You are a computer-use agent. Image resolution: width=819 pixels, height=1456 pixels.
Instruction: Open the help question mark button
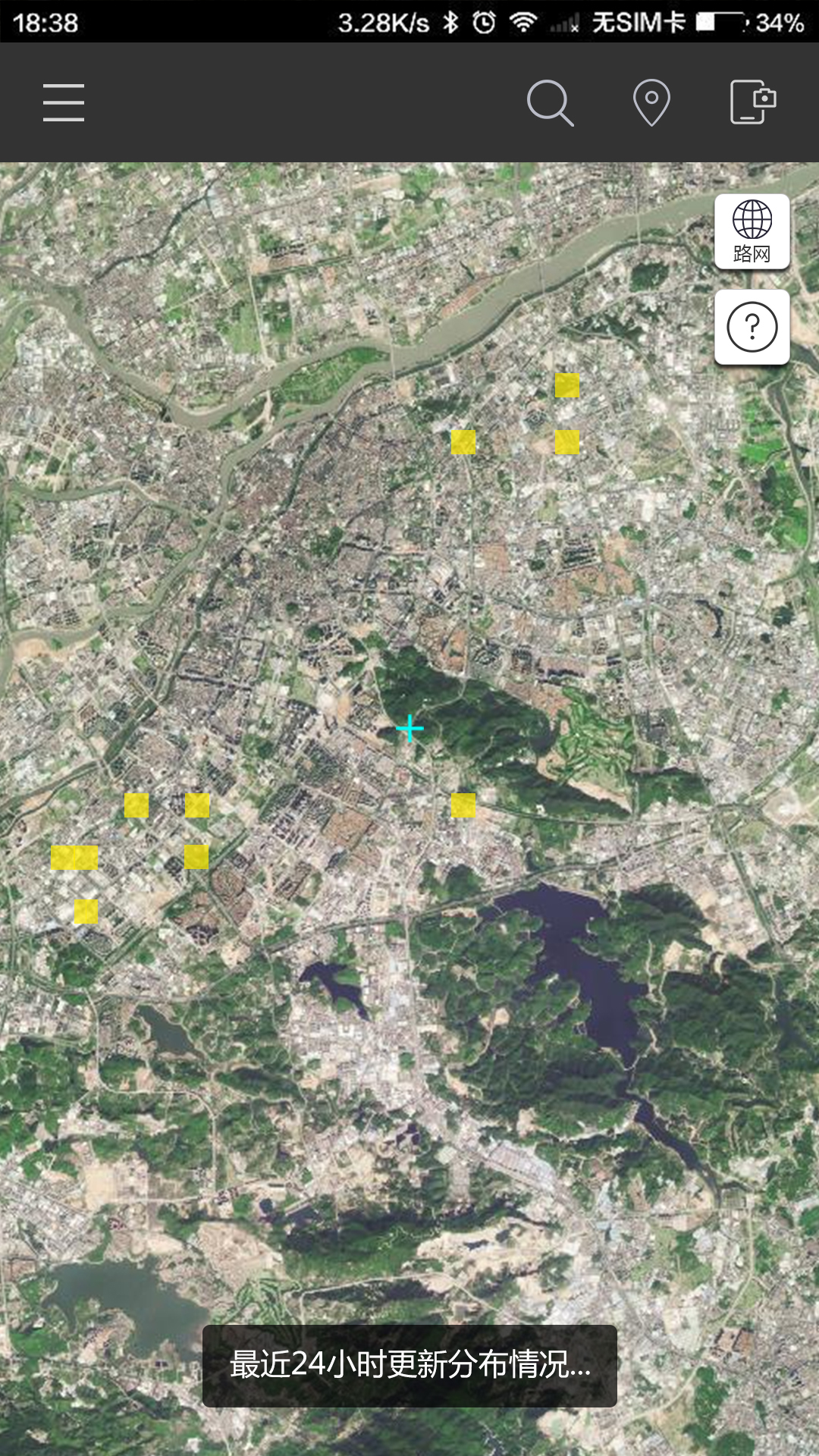click(752, 327)
